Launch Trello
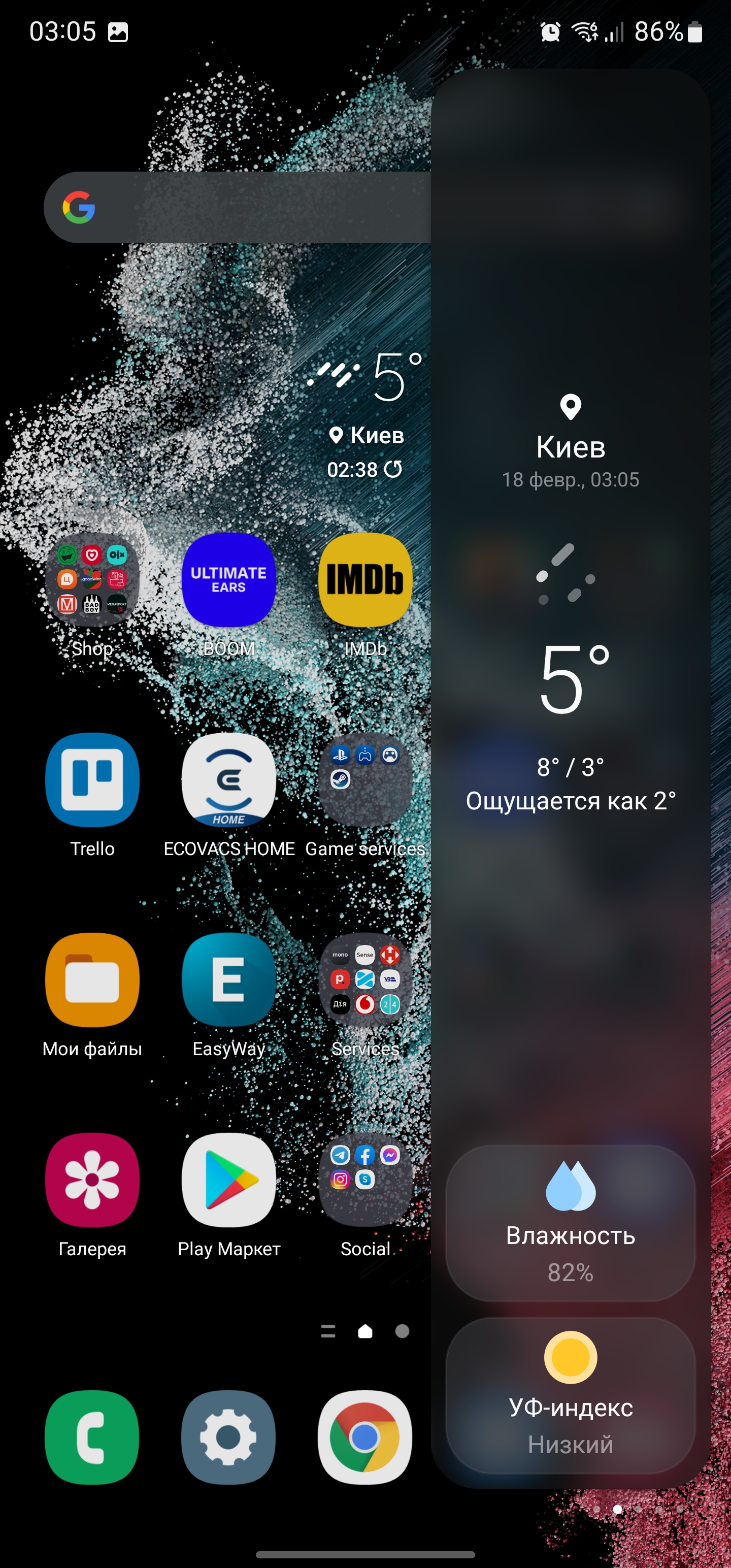This screenshot has width=731, height=1568. [92, 780]
